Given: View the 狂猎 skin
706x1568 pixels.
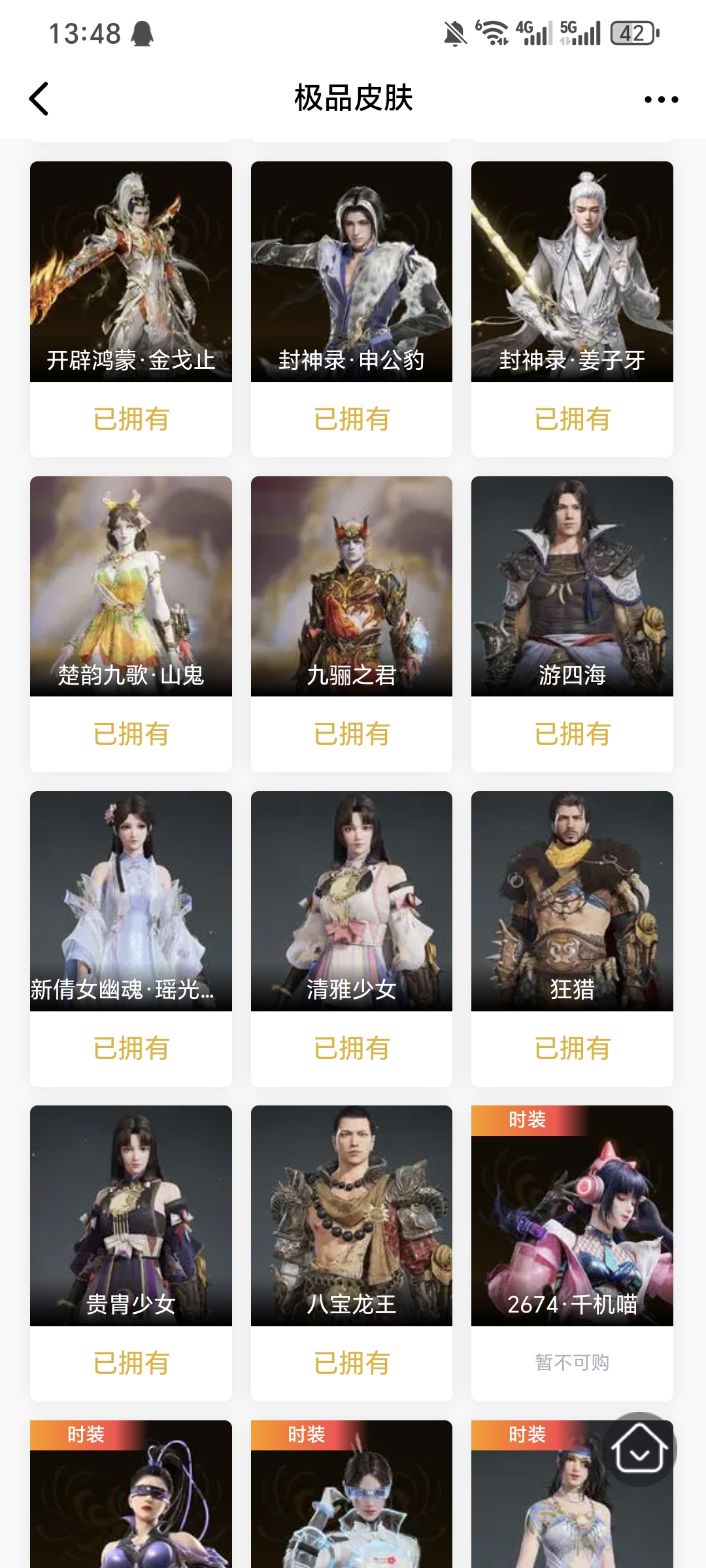Looking at the screenshot, I should tap(572, 901).
